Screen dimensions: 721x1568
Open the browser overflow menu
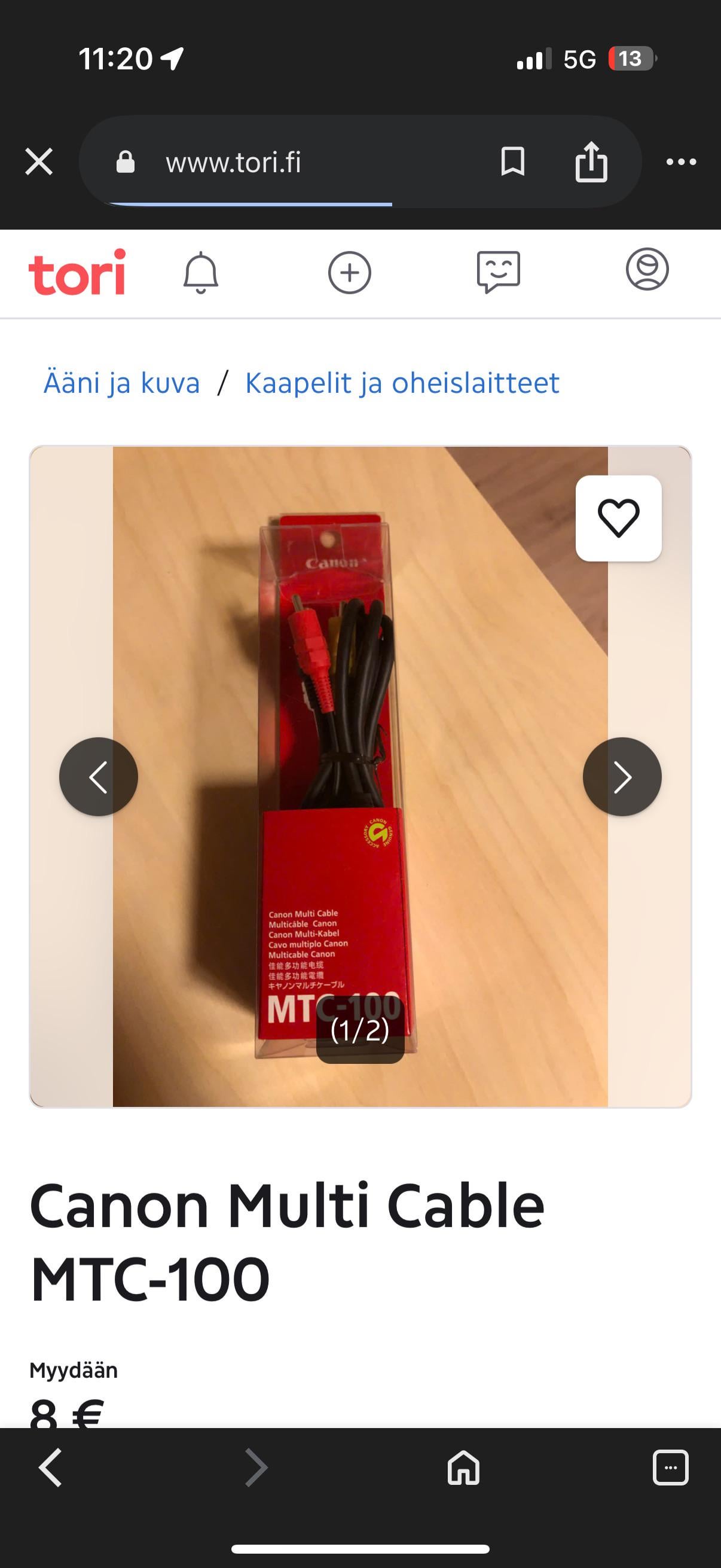click(x=681, y=162)
